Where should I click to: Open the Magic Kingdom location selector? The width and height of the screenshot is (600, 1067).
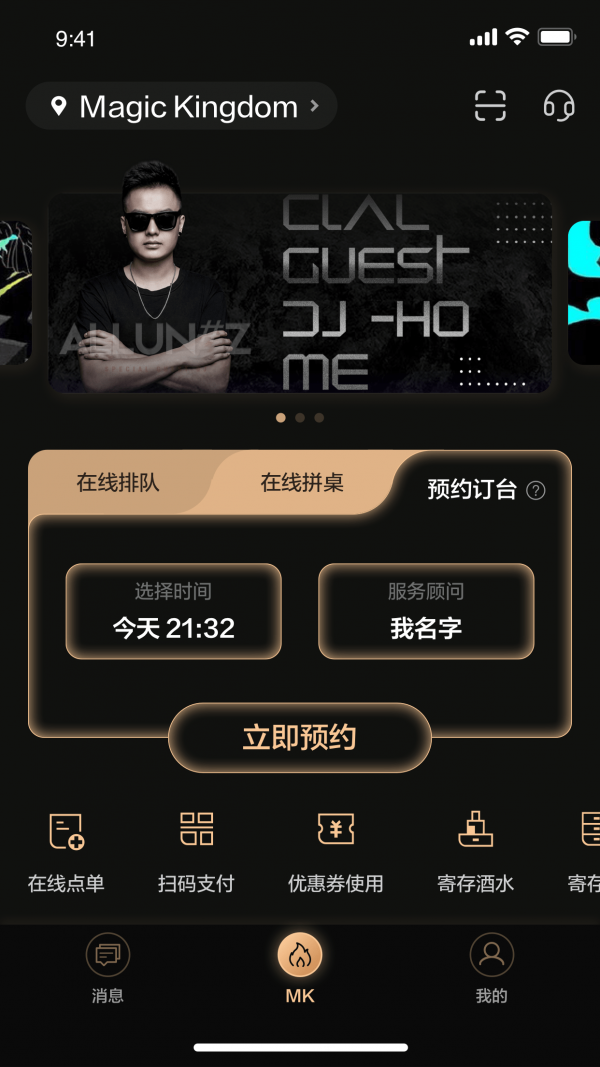(x=181, y=106)
